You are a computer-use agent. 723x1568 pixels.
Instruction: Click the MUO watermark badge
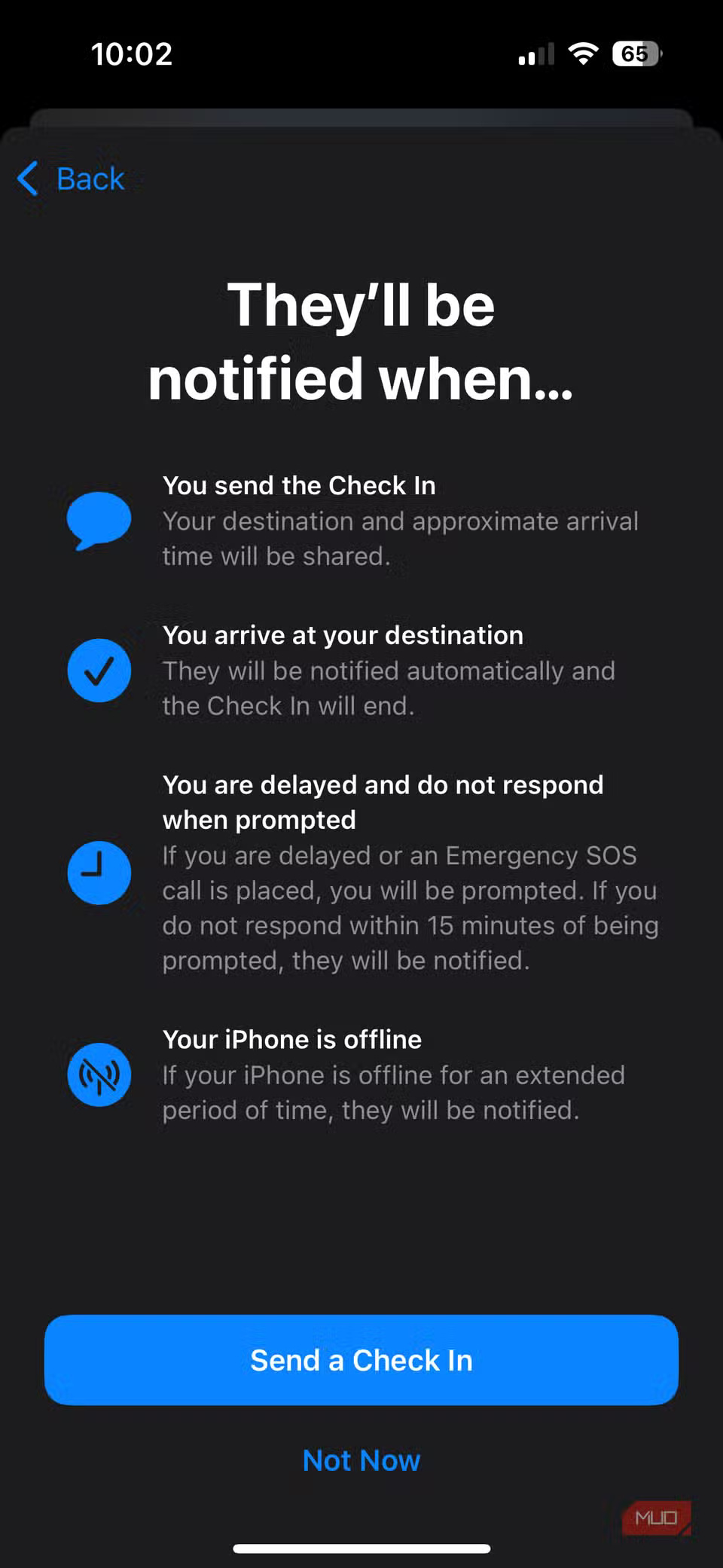[657, 1516]
